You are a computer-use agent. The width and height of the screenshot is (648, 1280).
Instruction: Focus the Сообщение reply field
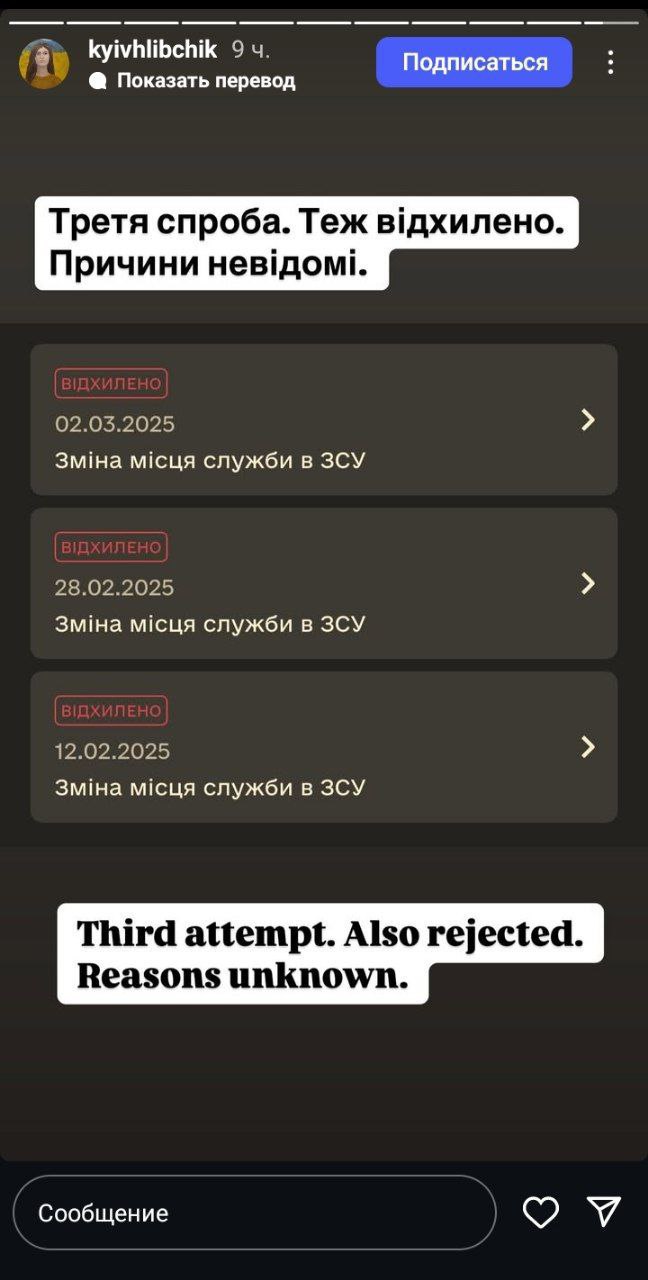(x=255, y=1212)
